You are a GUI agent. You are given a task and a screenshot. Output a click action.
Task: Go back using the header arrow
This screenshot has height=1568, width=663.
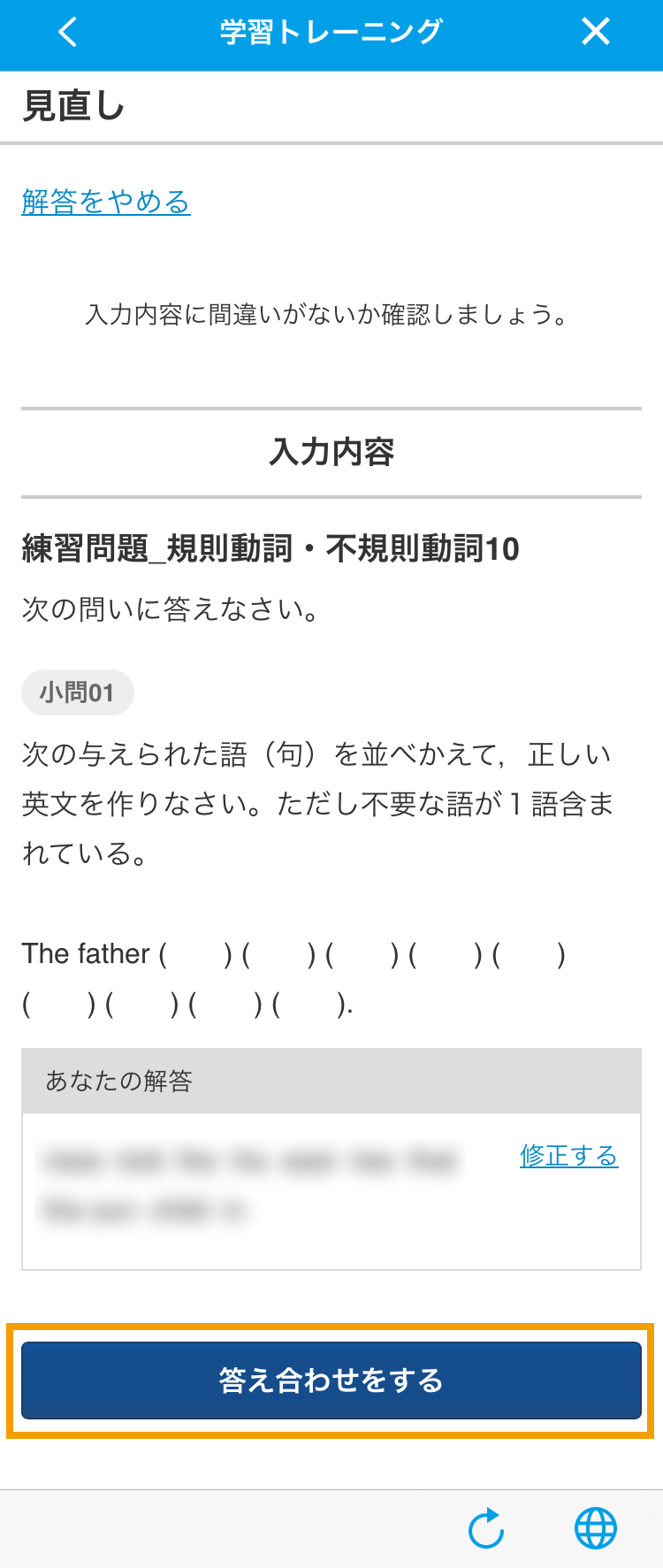pyautogui.click(x=67, y=33)
